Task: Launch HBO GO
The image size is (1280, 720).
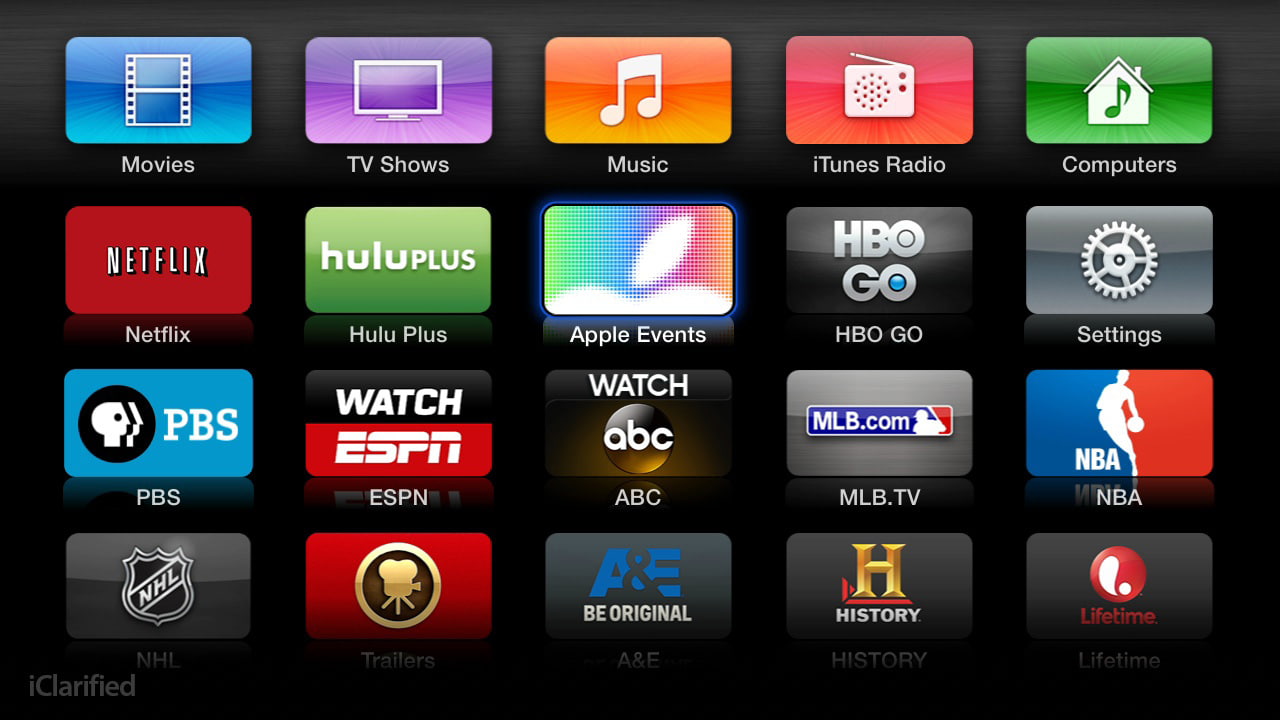Action: click(879, 260)
